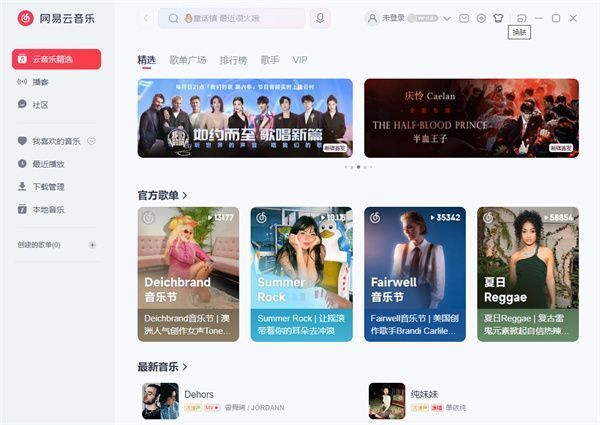Open the messages envelope icon
Viewport: 600px width, 425px height.
[464, 18]
